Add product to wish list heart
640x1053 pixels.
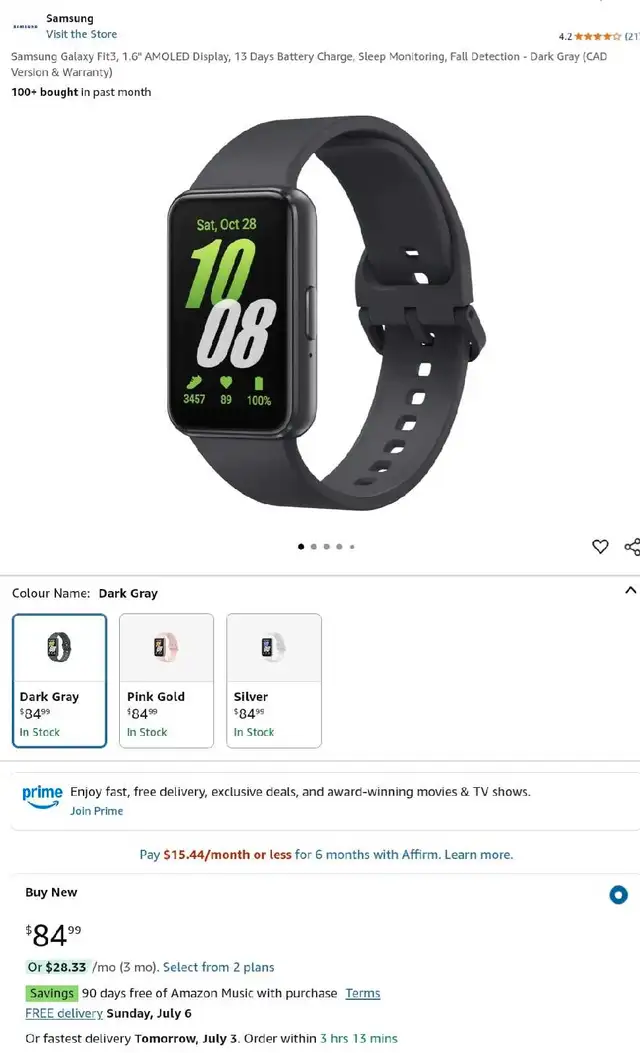coord(600,547)
